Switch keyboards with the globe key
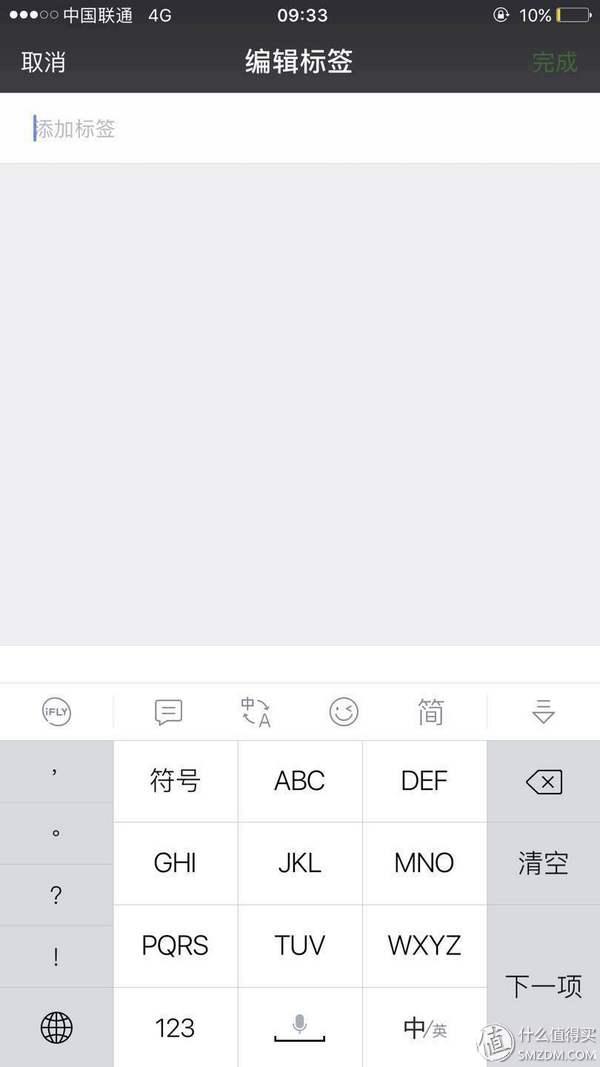Image resolution: width=600 pixels, height=1067 pixels. (56, 1027)
